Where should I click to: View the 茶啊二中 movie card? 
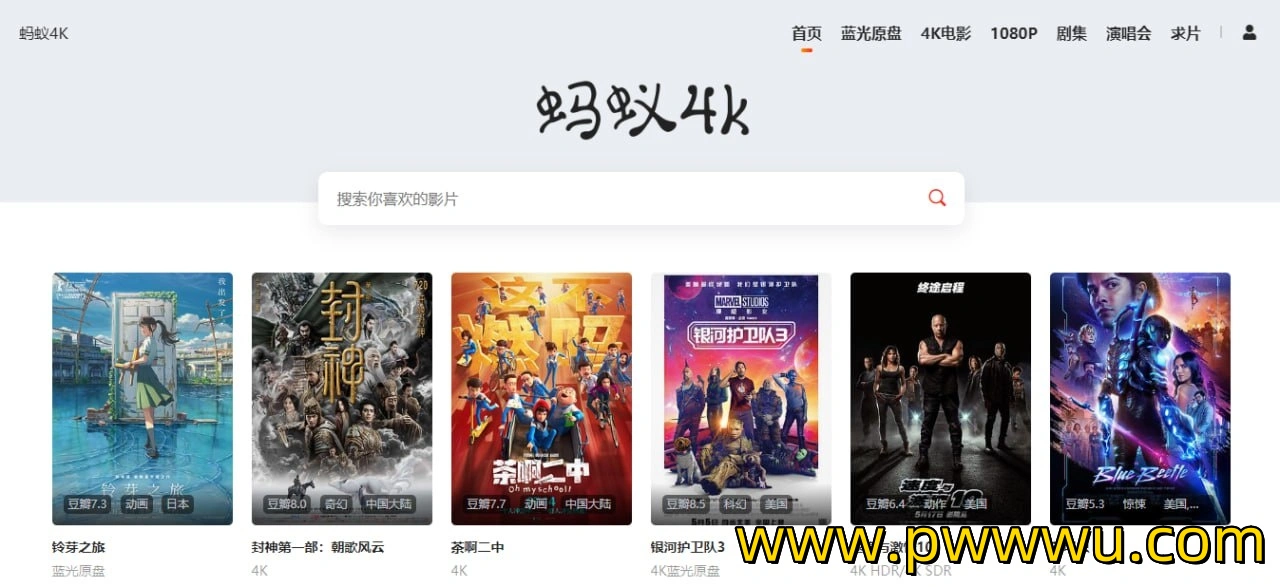541,398
